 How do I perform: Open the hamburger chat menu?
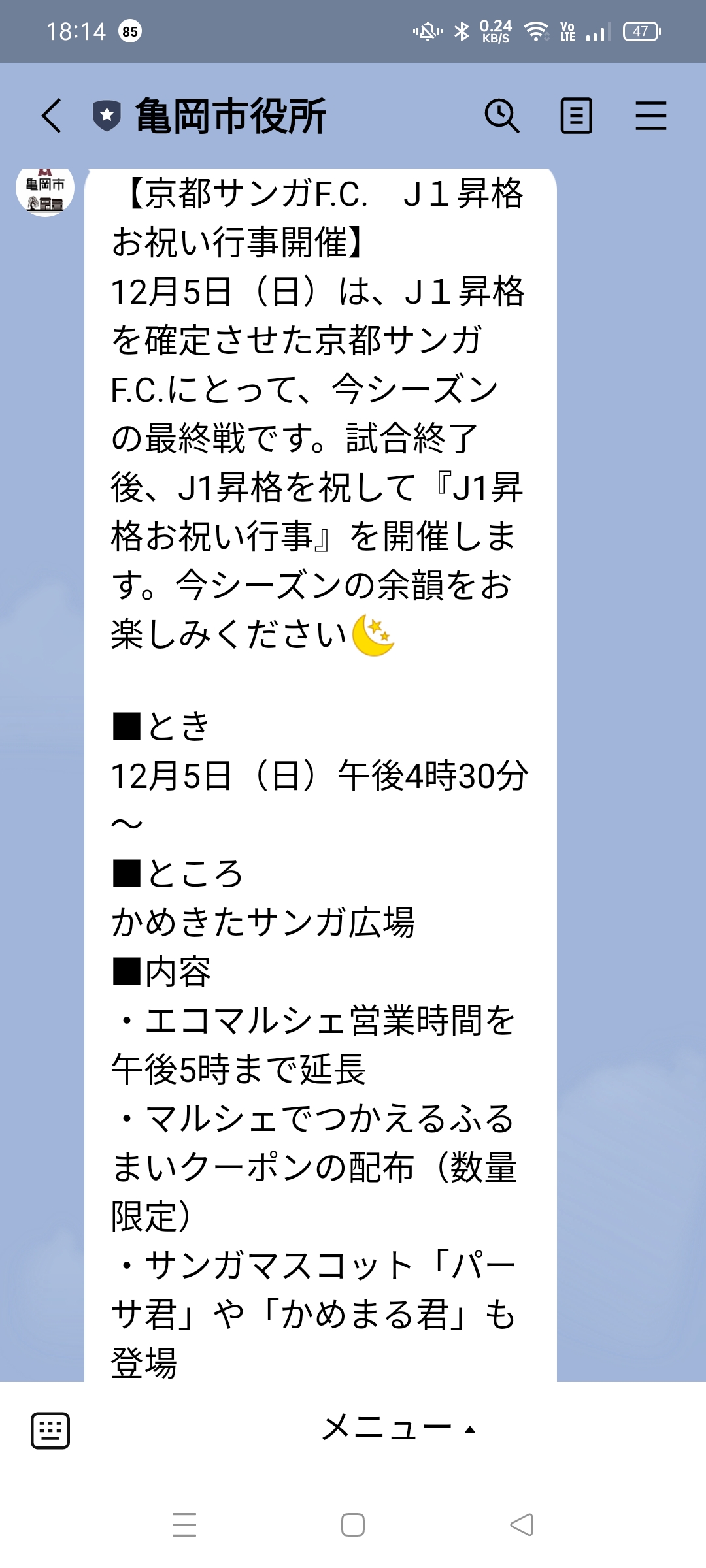pos(650,116)
